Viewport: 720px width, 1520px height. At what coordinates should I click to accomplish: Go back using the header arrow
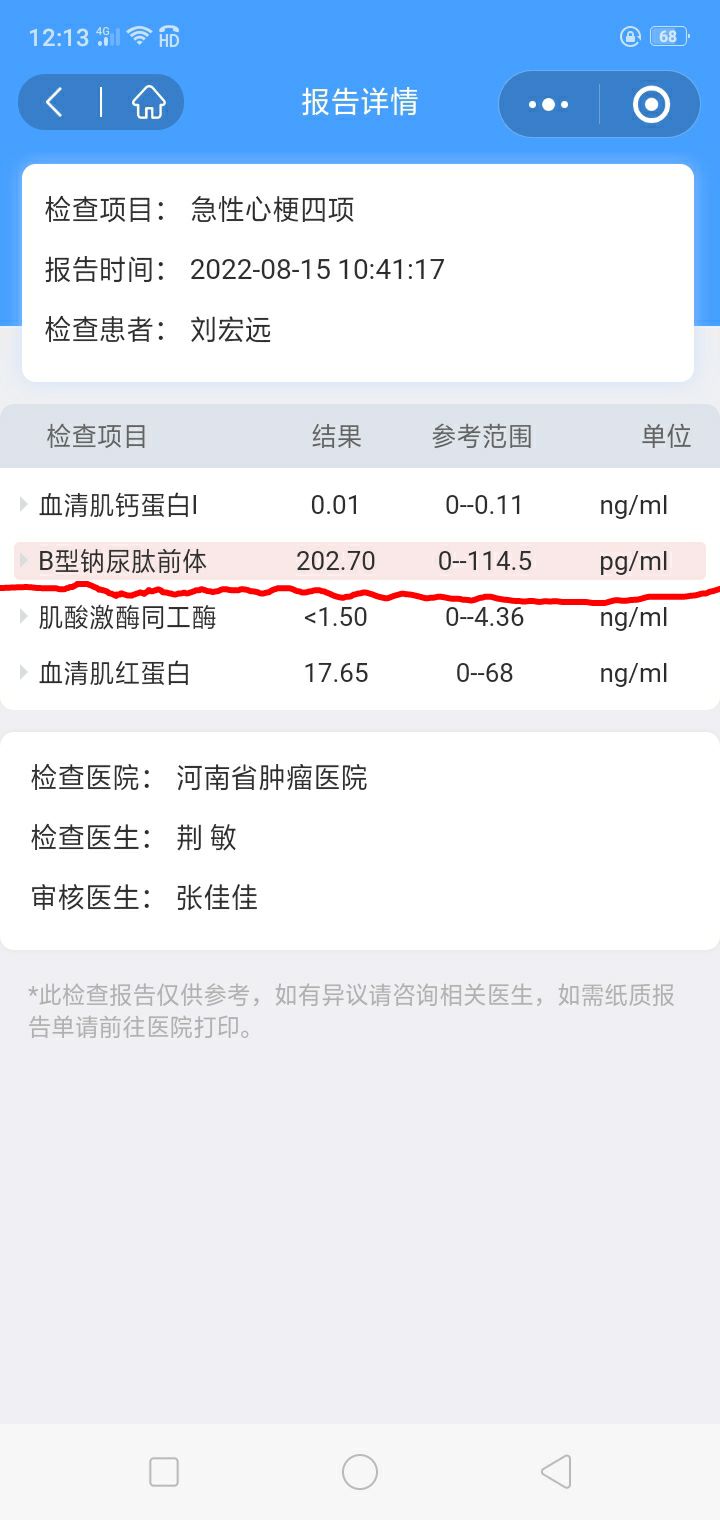(55, 102)
